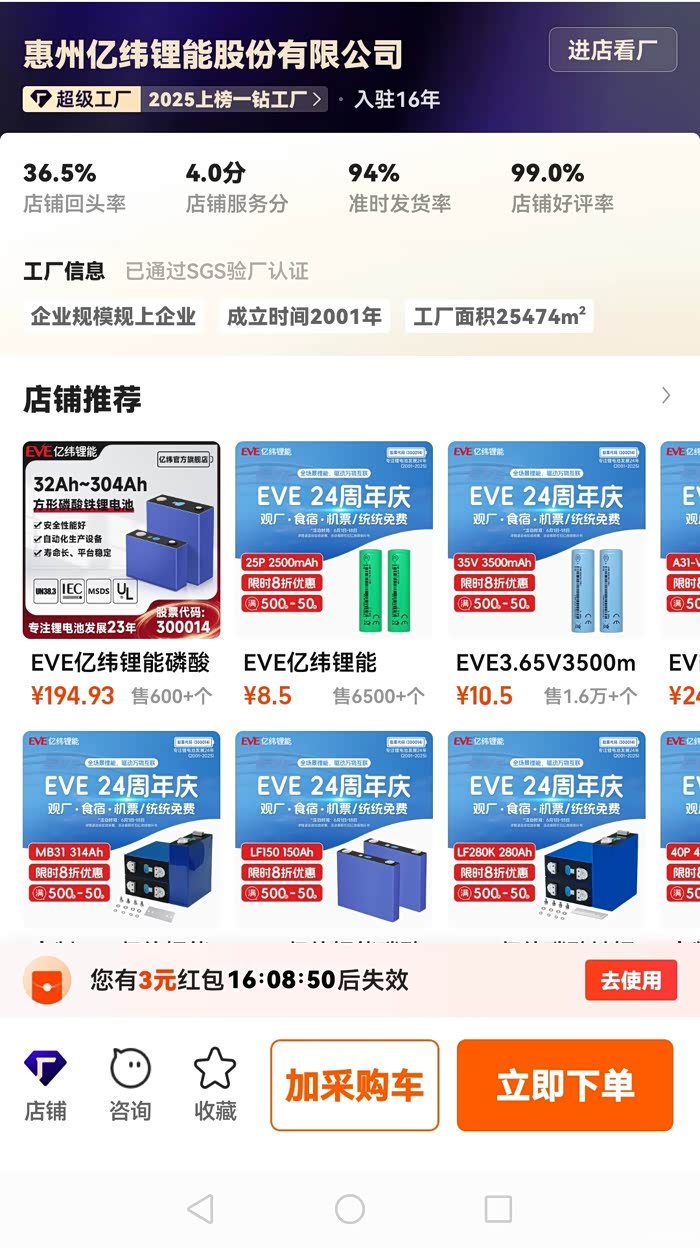Open the LF150 150Ah product card
The height and width of the screenshot is (1248, 700).
pyautogui.click(x=334, y=830)
